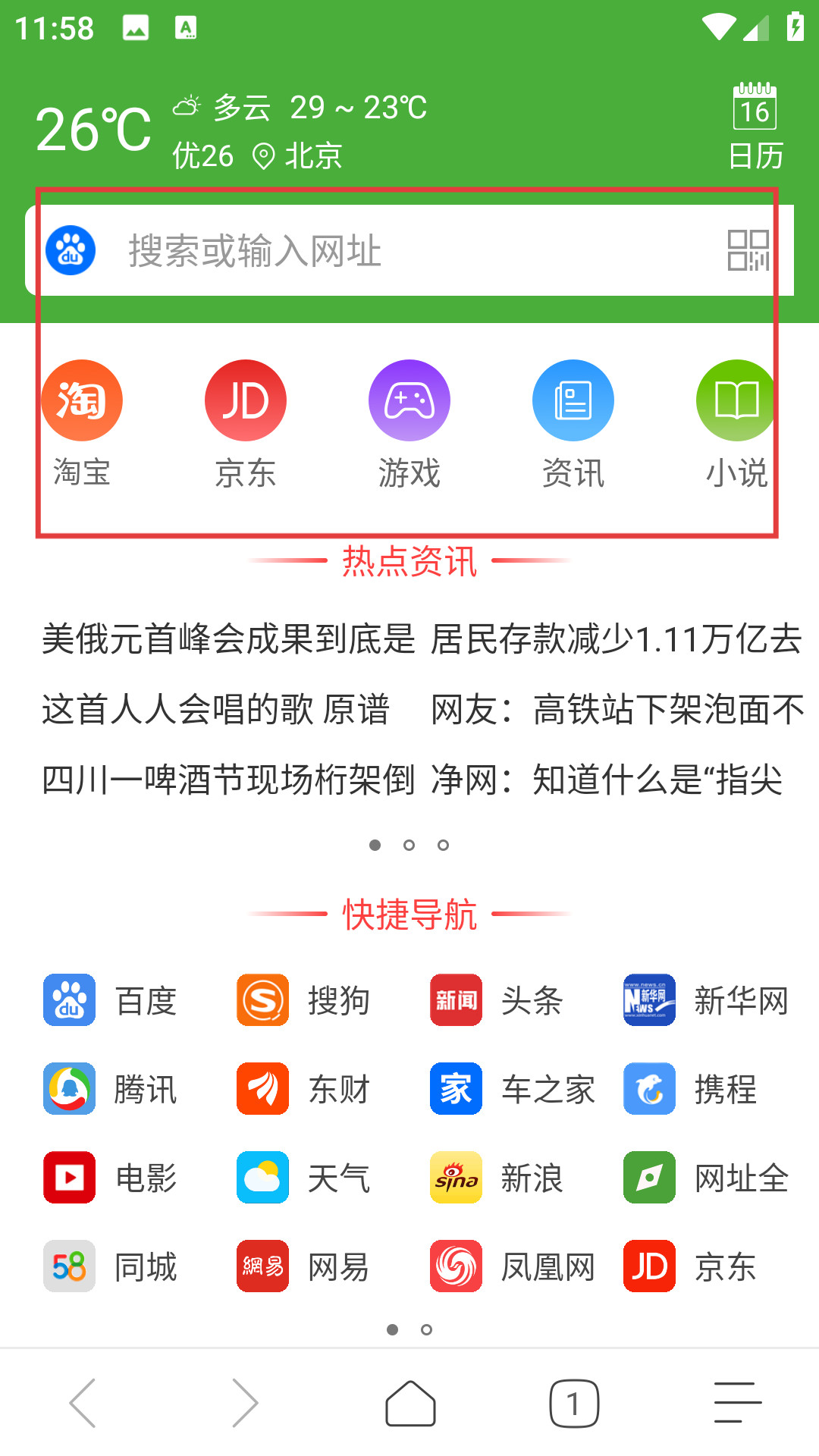Image resolution: width=819 pixels, height=1456 pixels.
Task: Open the QR code scanner
Action: pyautogui.click(x=748, y=250)
